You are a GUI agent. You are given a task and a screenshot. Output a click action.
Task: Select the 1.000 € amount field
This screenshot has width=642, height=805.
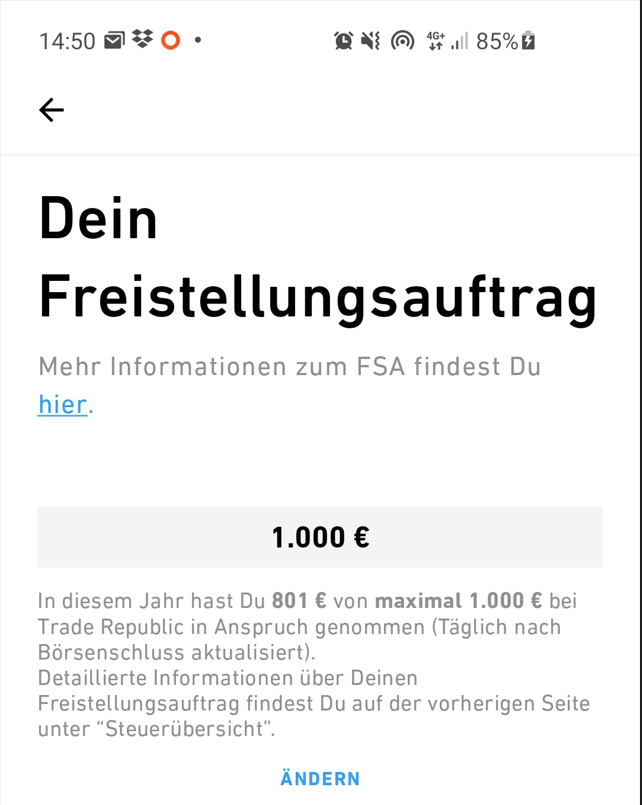tap(320, 537)
